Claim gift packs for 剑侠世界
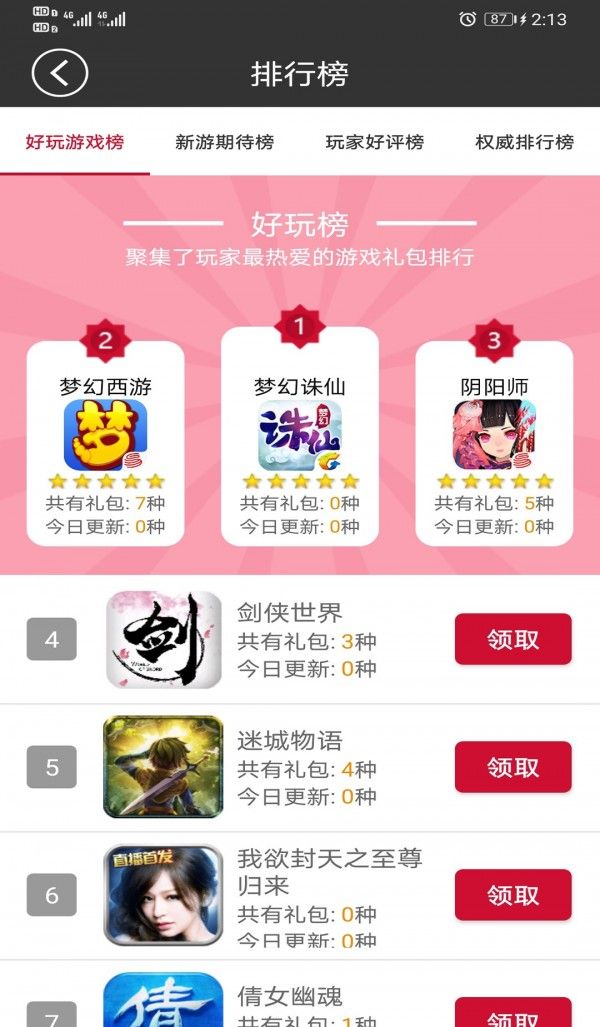600x1027 pixels. click(513, 639)
